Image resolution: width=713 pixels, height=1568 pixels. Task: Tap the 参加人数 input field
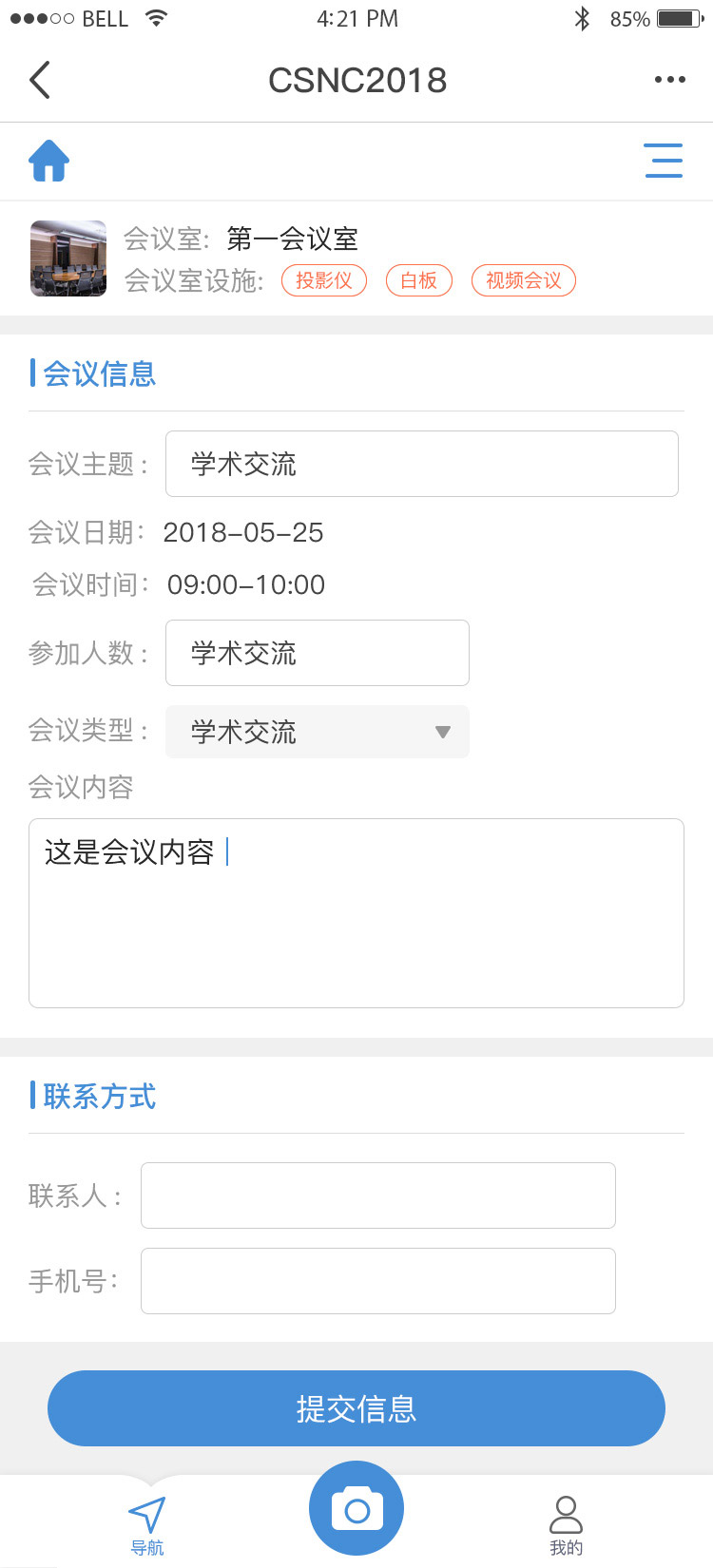click(318, 653)
